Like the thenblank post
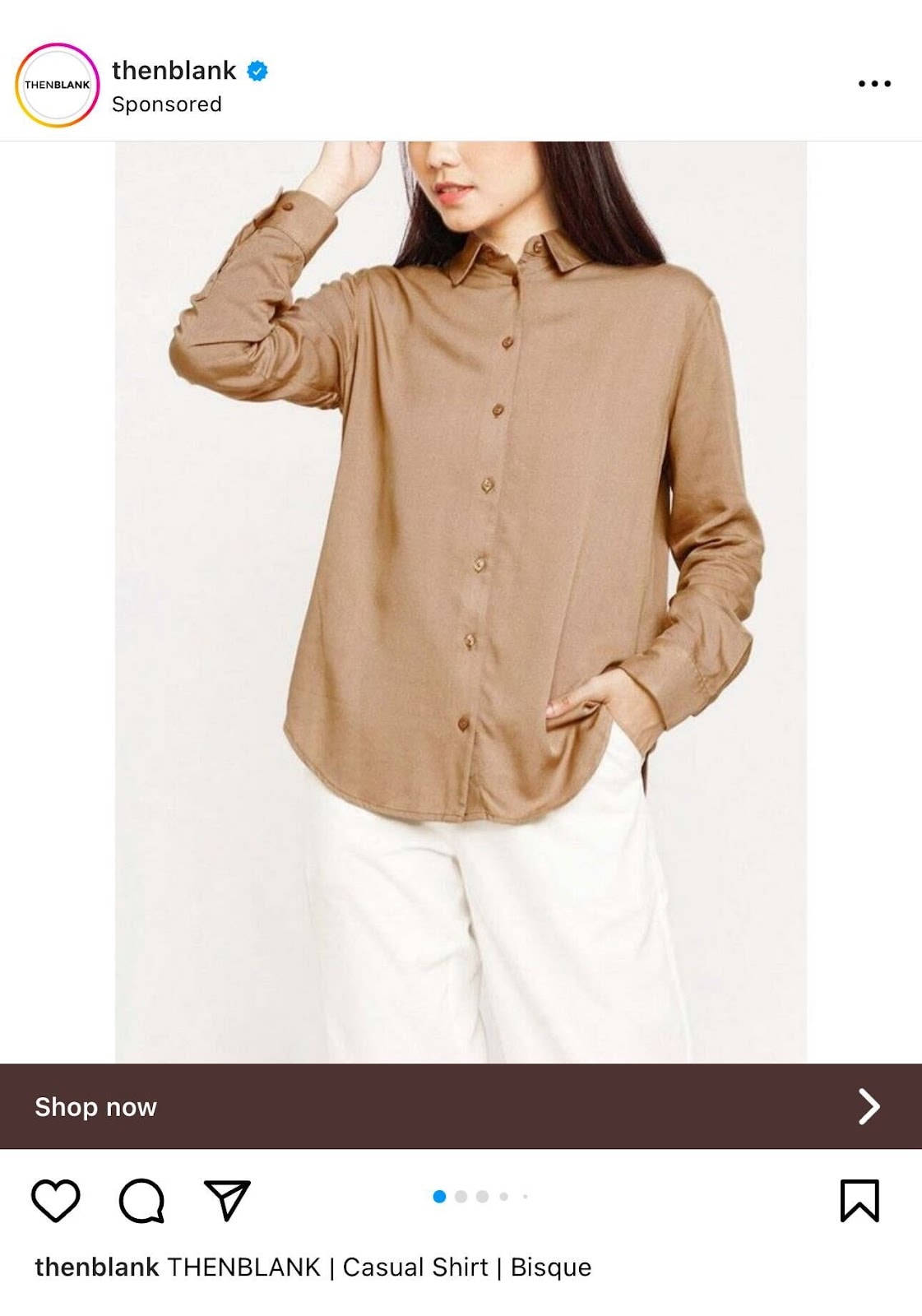Viewport: 922px width, 1316px height. click(x=55, y=1200)
